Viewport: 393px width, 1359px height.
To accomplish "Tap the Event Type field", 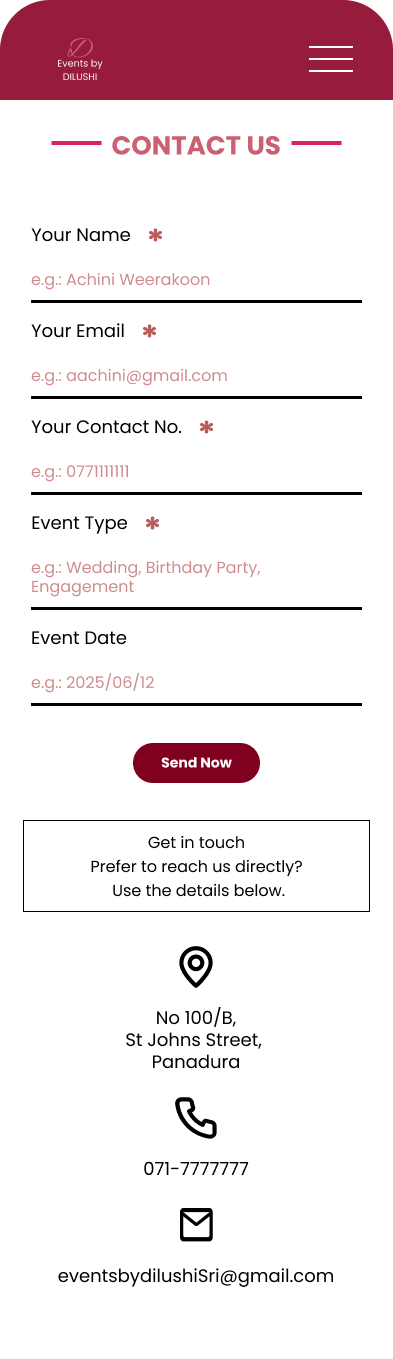I will pyautogui.click(x=196, y=578).
